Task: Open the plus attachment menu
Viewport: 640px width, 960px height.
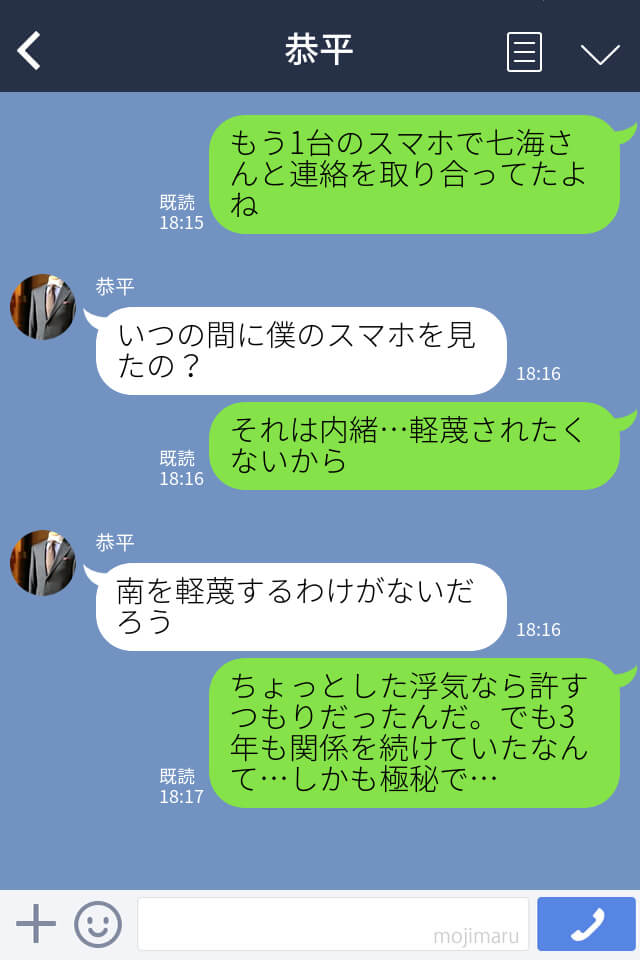Action: (36, 924)
